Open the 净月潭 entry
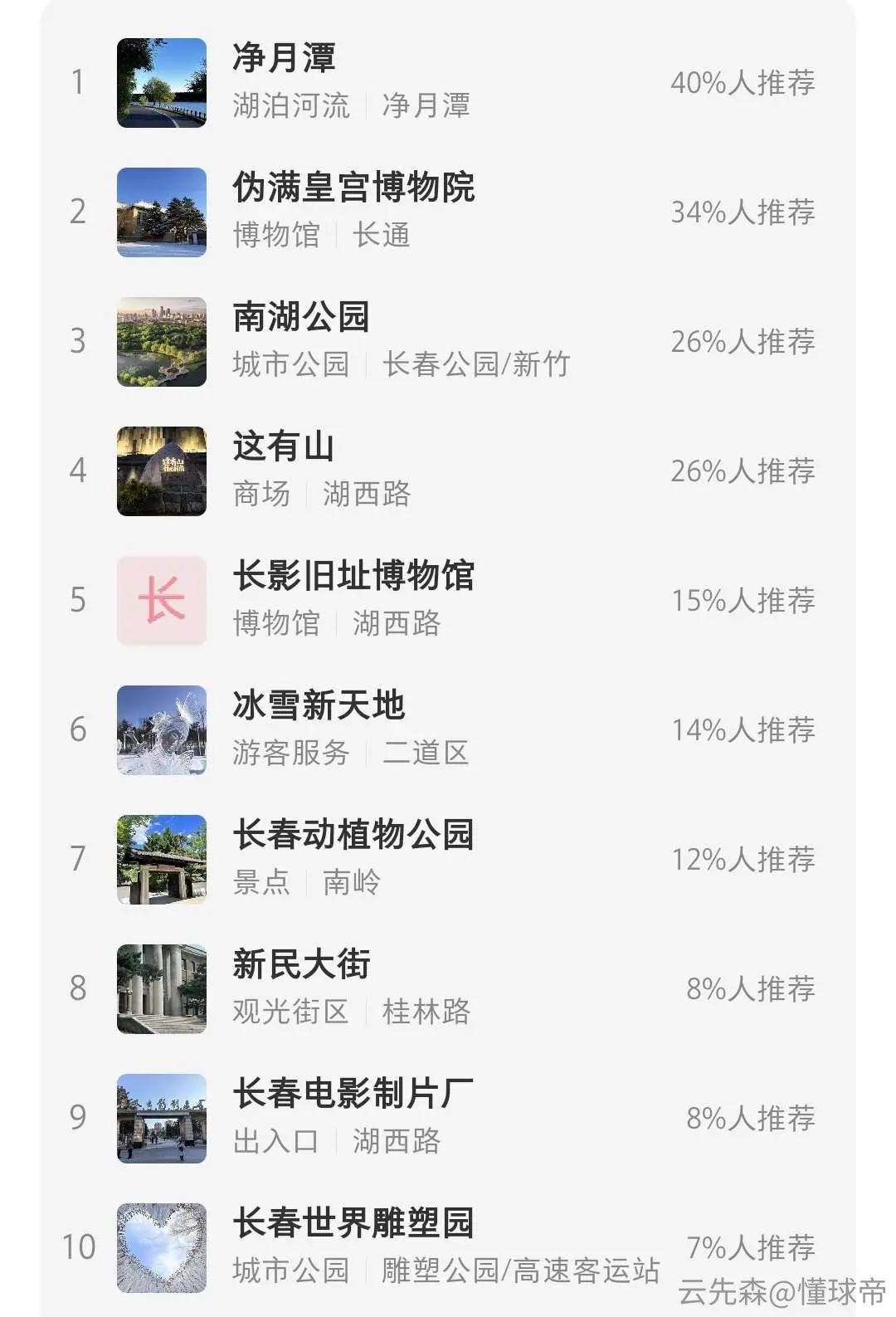 (x=448, y=82)
